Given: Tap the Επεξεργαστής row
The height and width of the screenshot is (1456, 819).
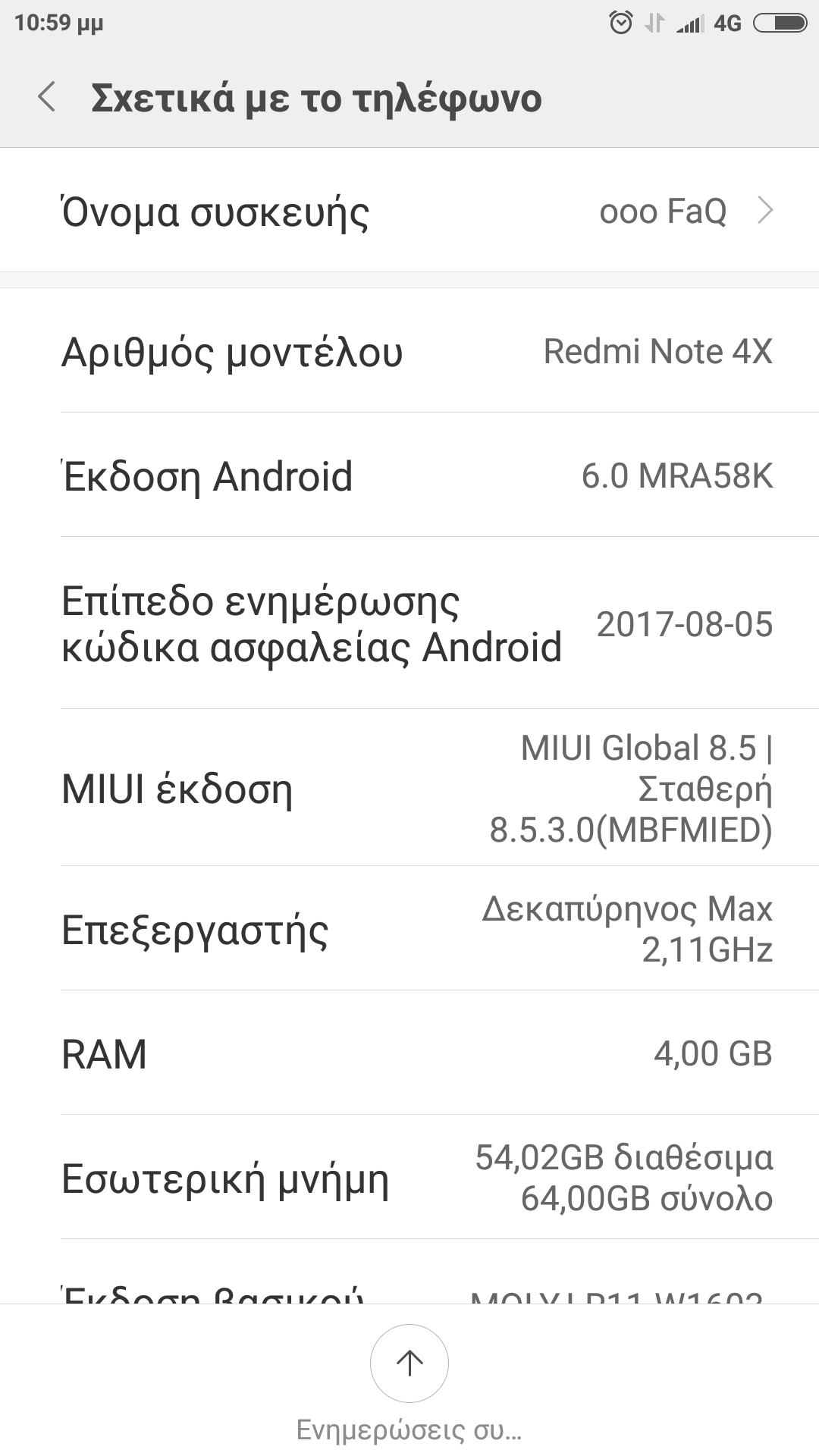Looking at the screenshot, I should pyautogui.click(x=409, y=929).
